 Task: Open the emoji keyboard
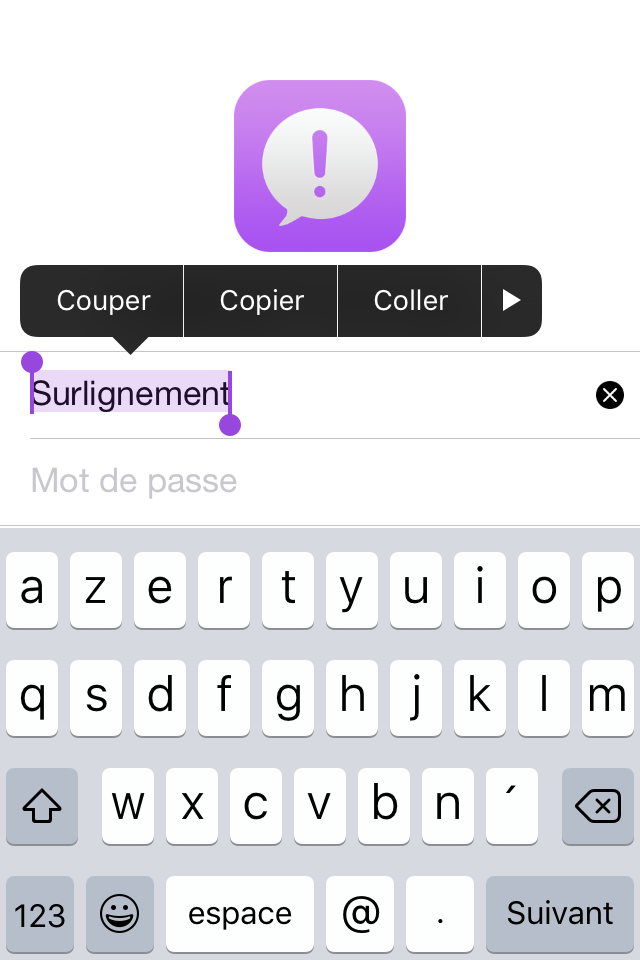click(120, 913)
